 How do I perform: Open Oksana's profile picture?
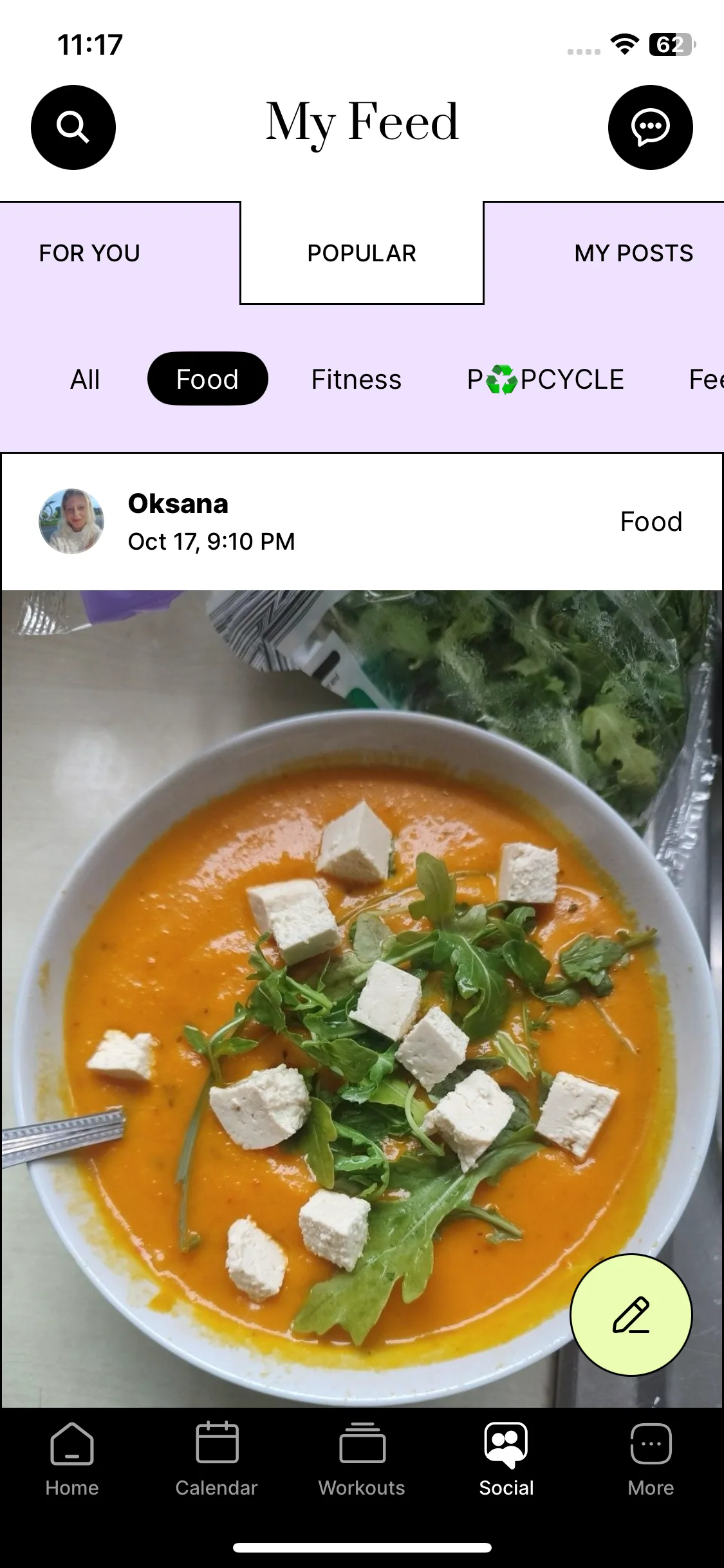(x=71, y=521)
